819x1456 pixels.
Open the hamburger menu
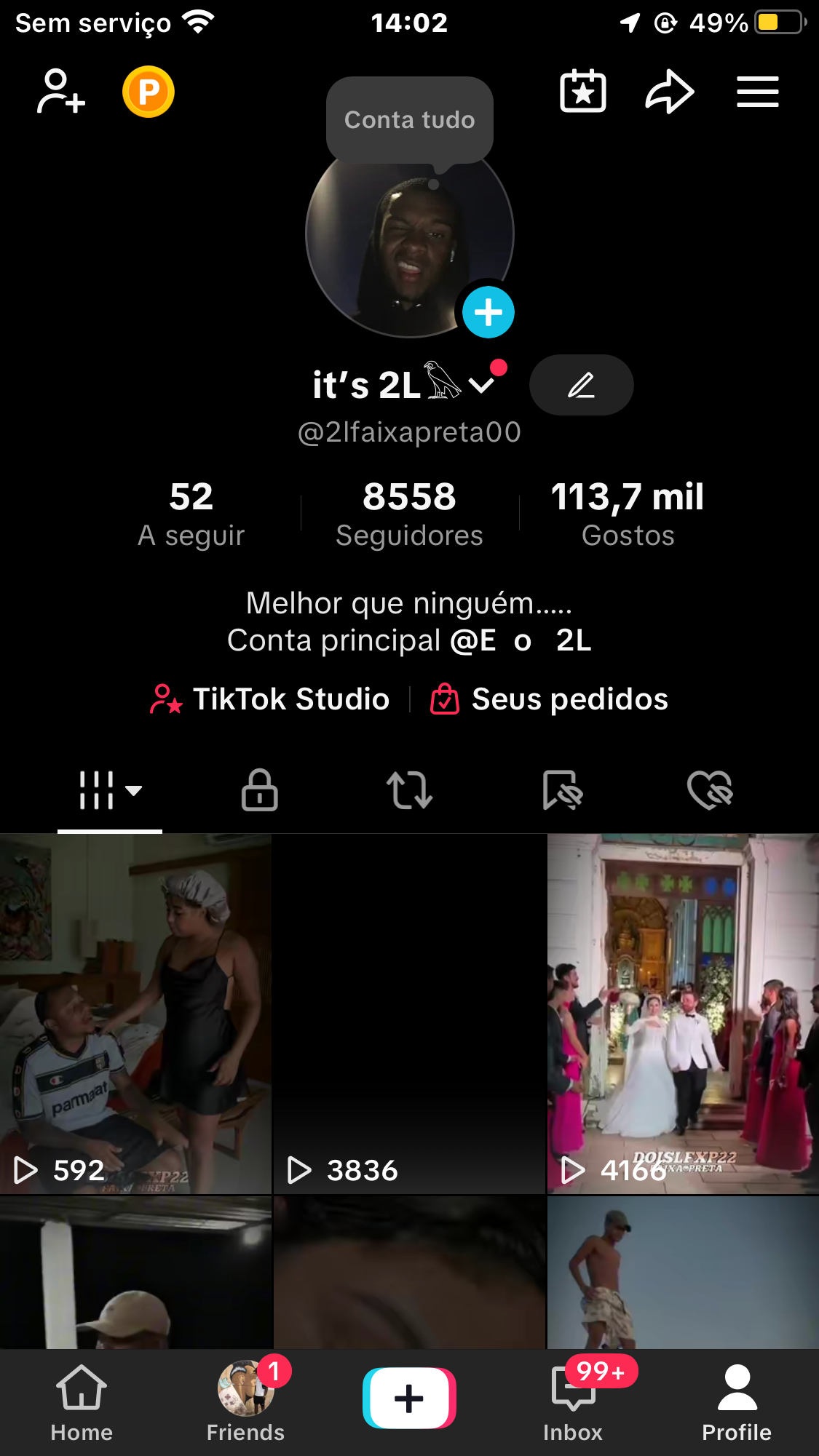click(757, 92)
